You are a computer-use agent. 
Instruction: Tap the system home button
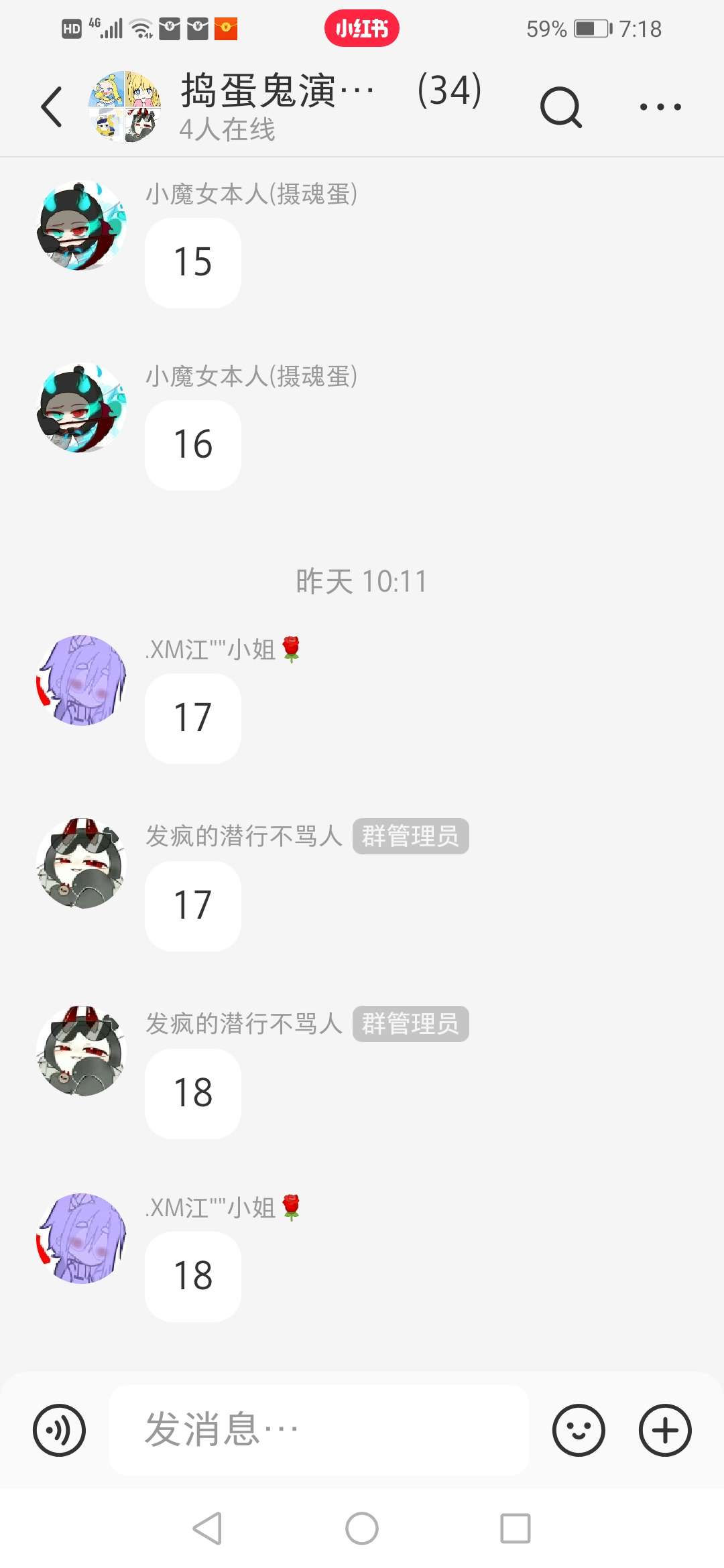click(362, 1528)
